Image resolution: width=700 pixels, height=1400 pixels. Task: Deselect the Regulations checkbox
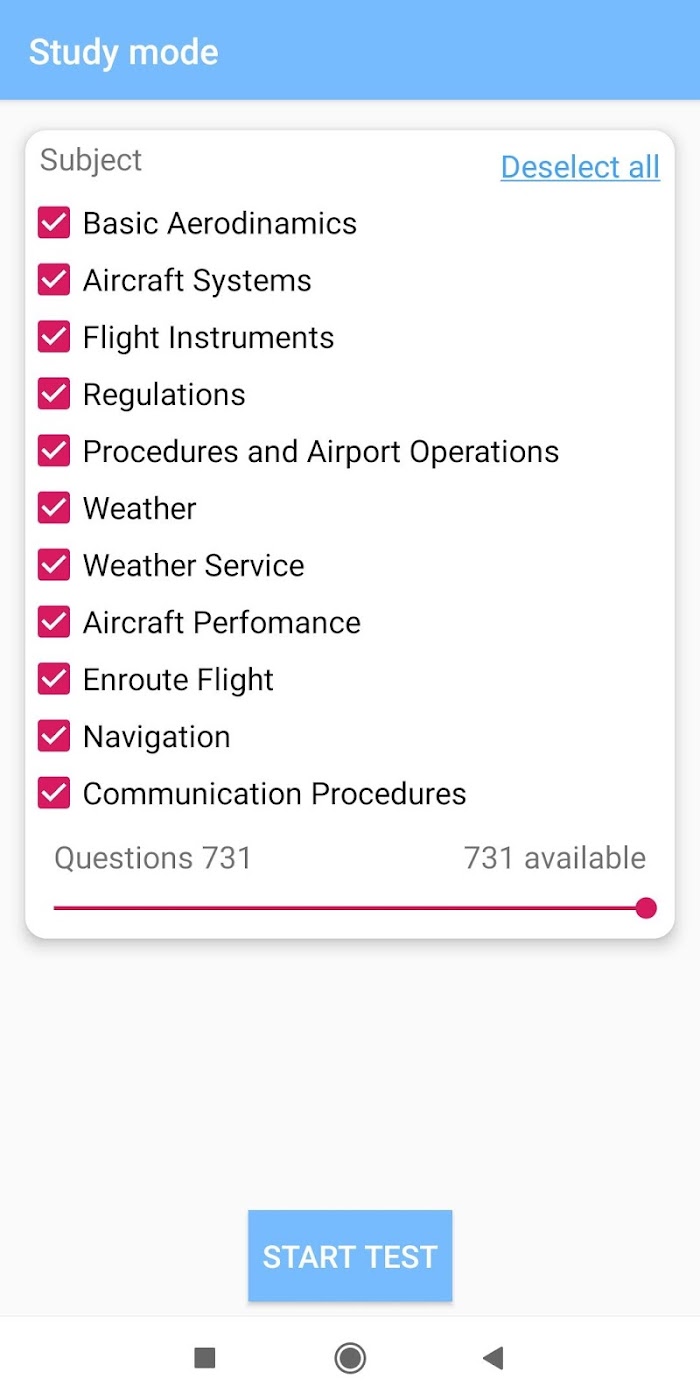coord(54,394)
